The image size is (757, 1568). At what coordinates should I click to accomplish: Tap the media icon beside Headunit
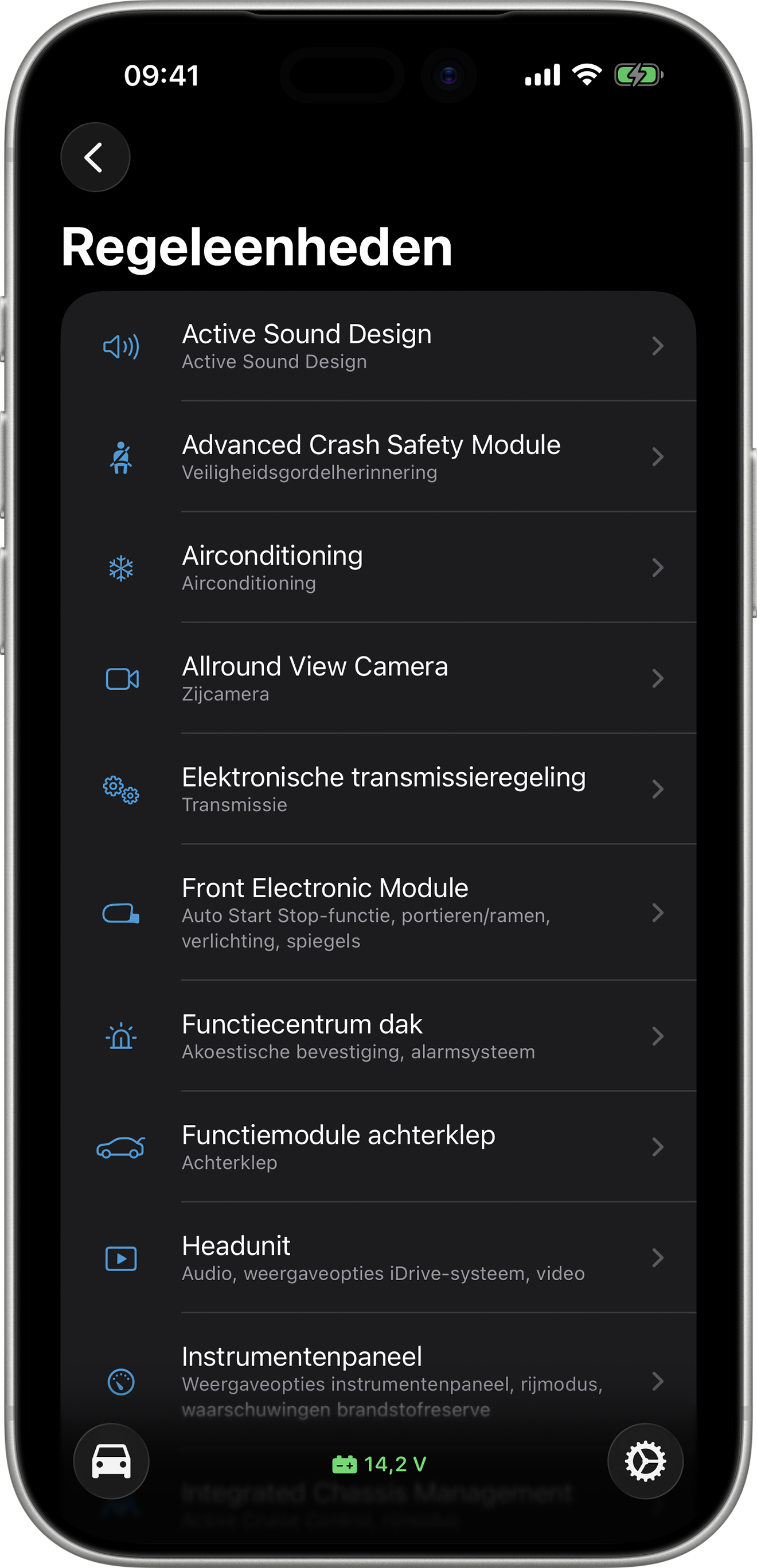pyautogui.click(x=121, y=1258)
